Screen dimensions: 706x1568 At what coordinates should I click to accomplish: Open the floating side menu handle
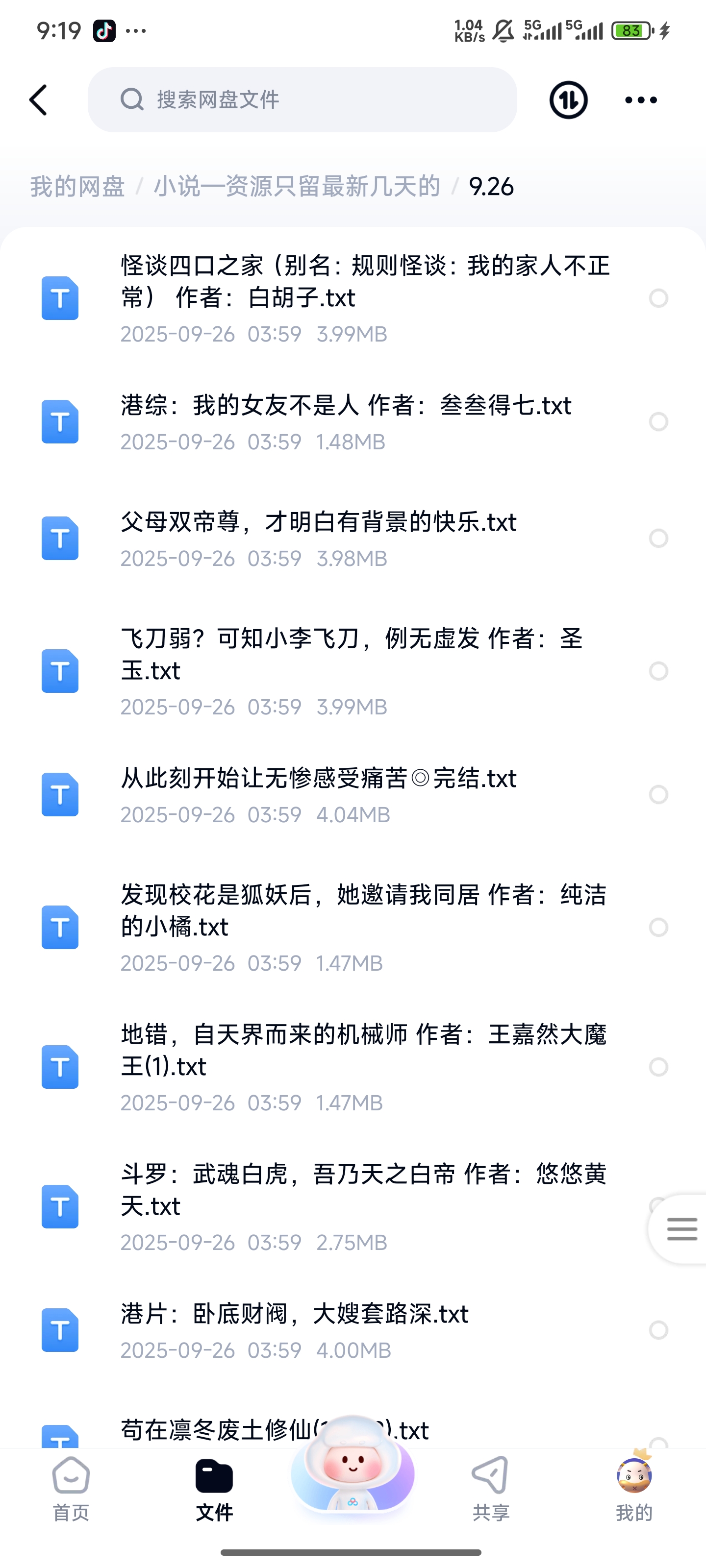(681, 1229)
